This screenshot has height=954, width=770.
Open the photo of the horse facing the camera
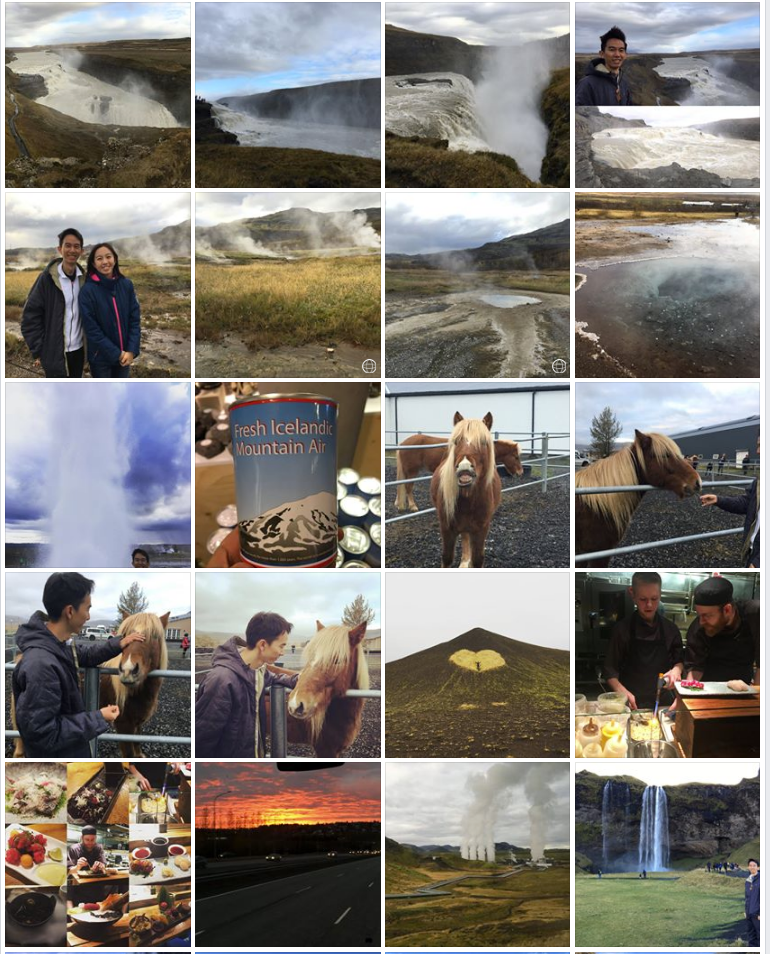(477, 474)
